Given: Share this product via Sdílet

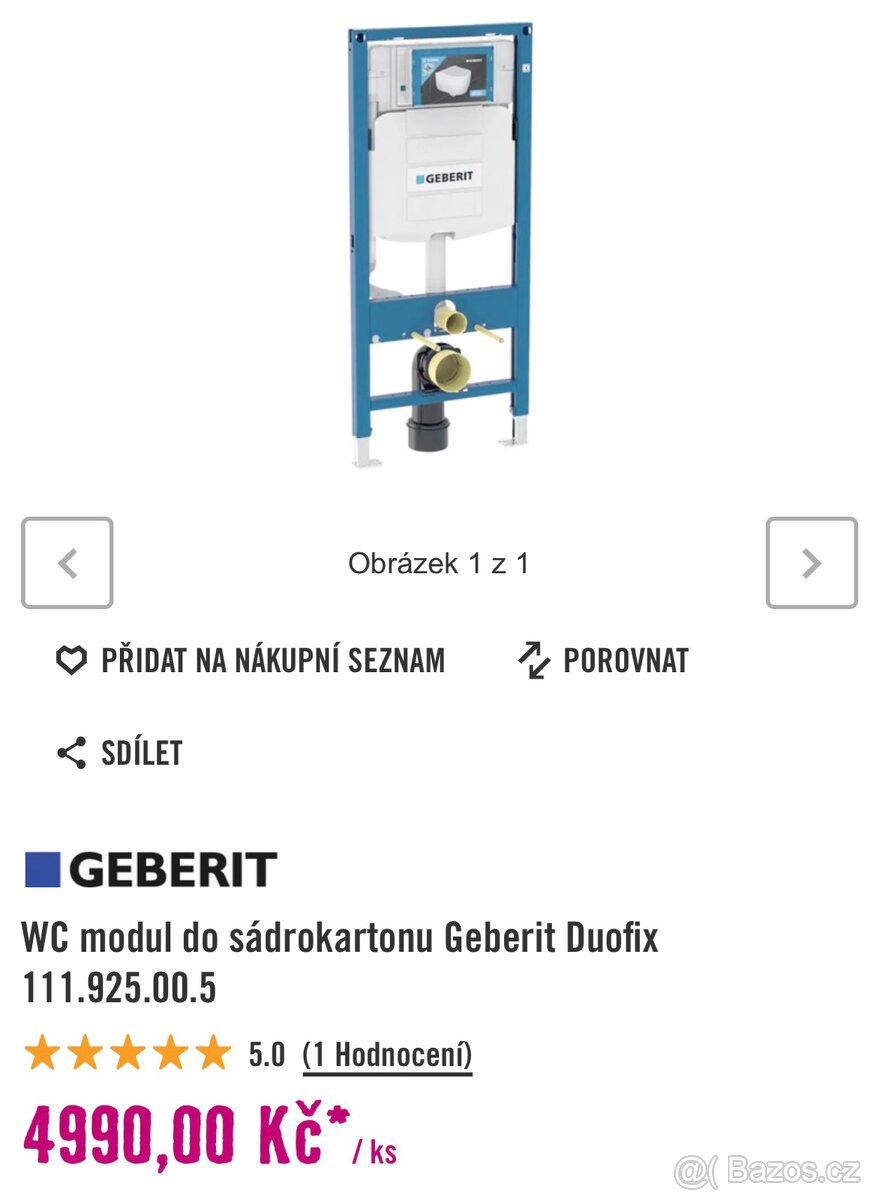Looking at the screenshot, I should point(119,753).
